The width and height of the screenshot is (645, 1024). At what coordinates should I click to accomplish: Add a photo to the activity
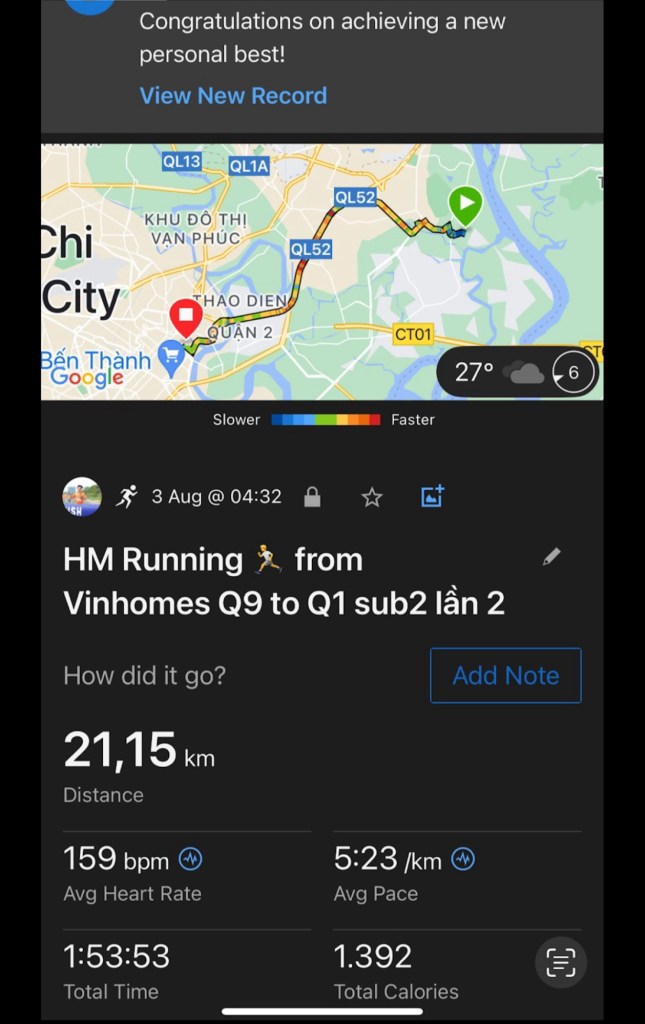click(x=432, y=496)
